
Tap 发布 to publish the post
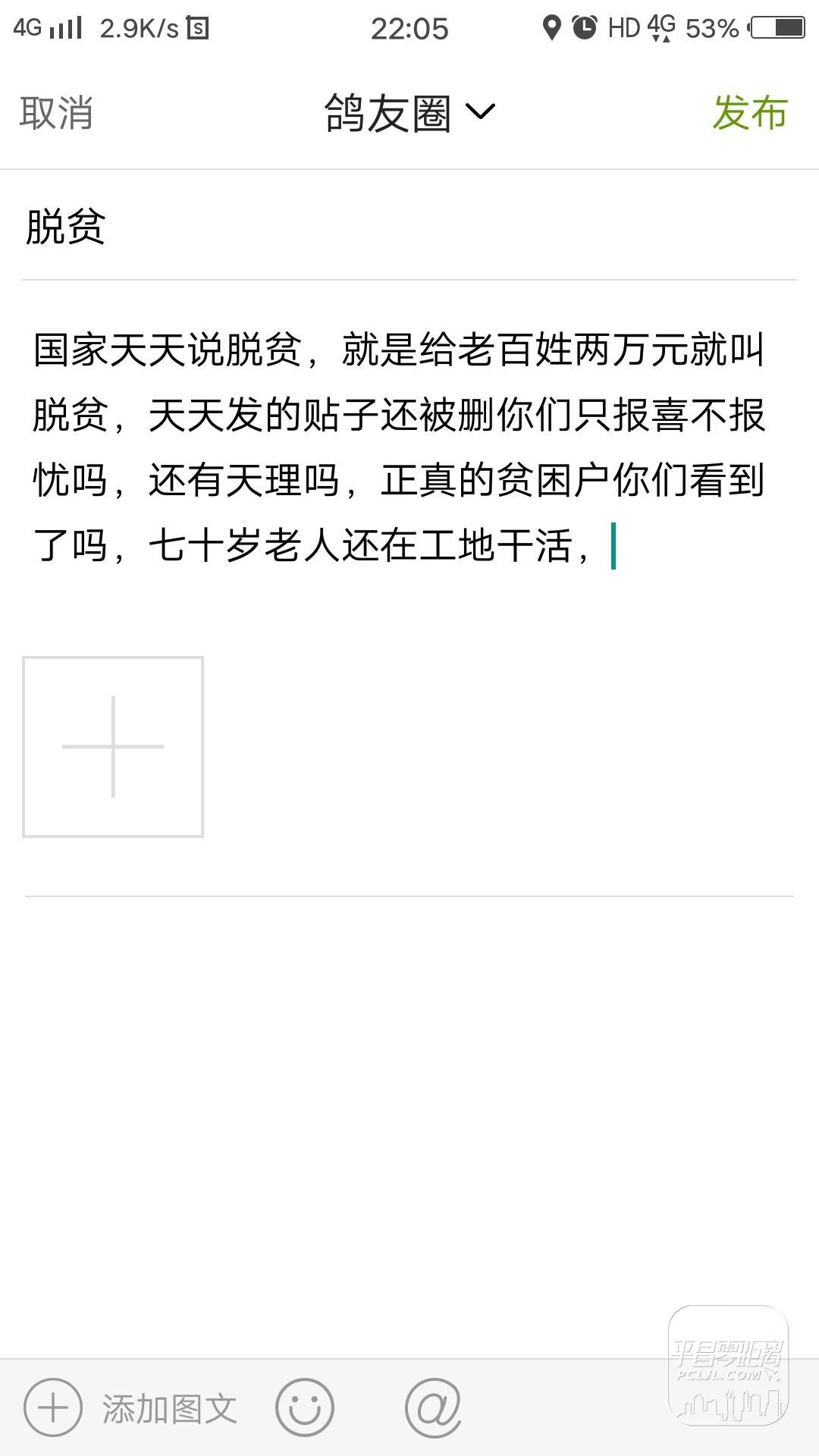[x=749, y=114]
